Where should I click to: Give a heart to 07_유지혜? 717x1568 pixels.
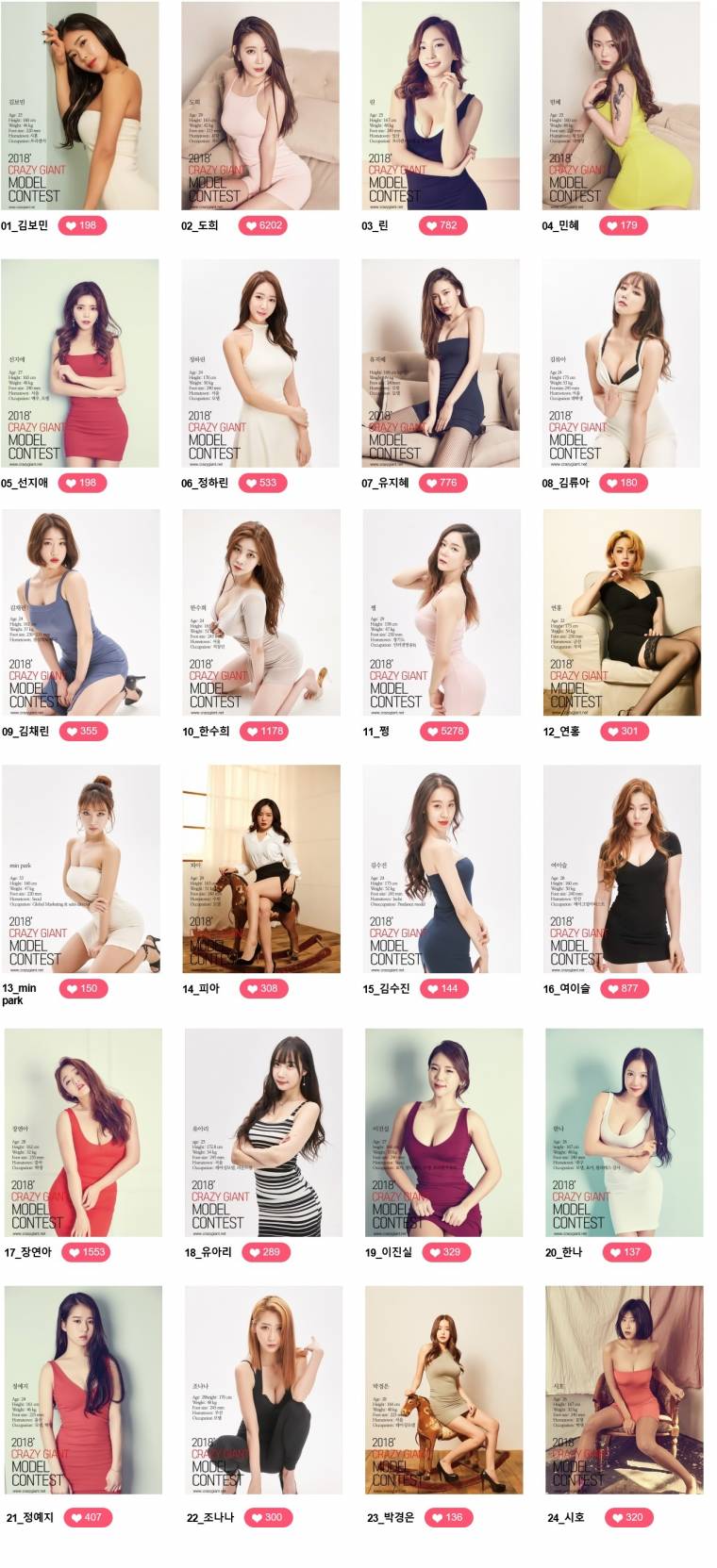[x=442, y=483]
